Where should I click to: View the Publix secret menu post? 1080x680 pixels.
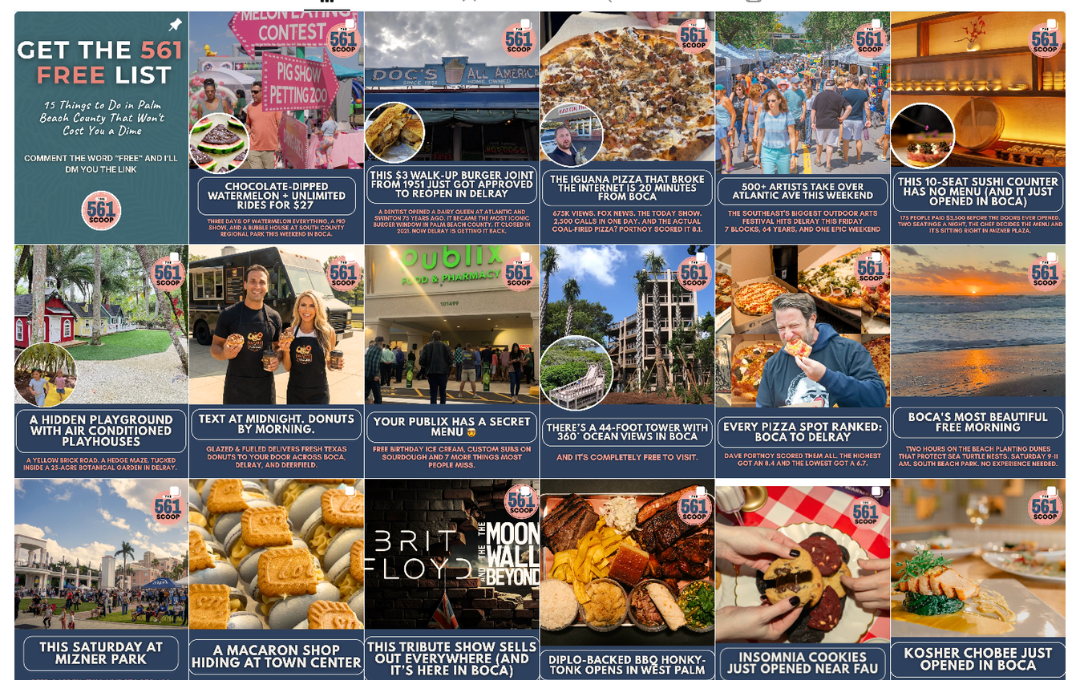(x=452, y=362)
